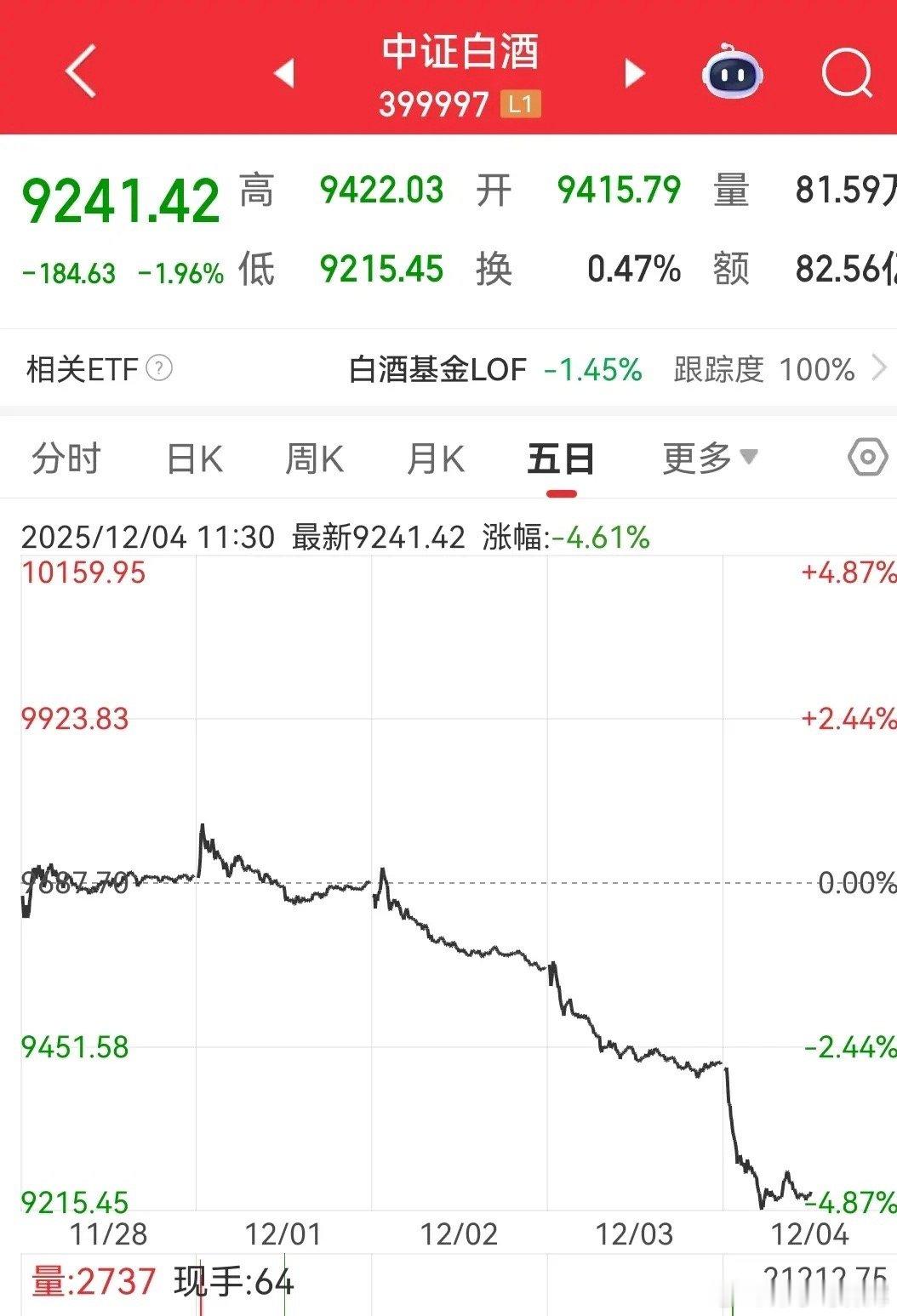Select the next stock arrow
Viewport: 897px width, 1316px height.
click(633, 74)
